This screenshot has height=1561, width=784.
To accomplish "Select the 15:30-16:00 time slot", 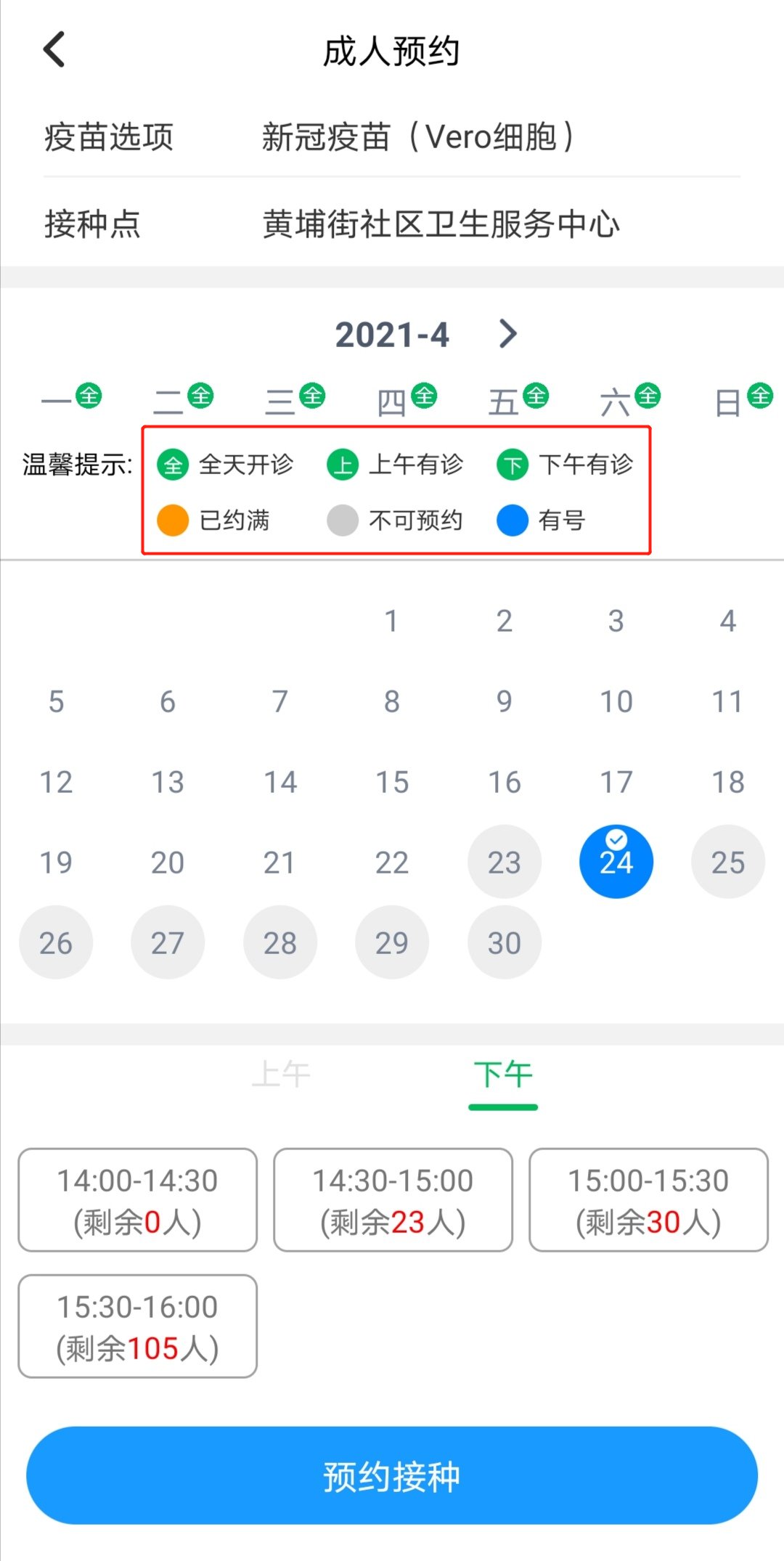I will [138, 1326].
